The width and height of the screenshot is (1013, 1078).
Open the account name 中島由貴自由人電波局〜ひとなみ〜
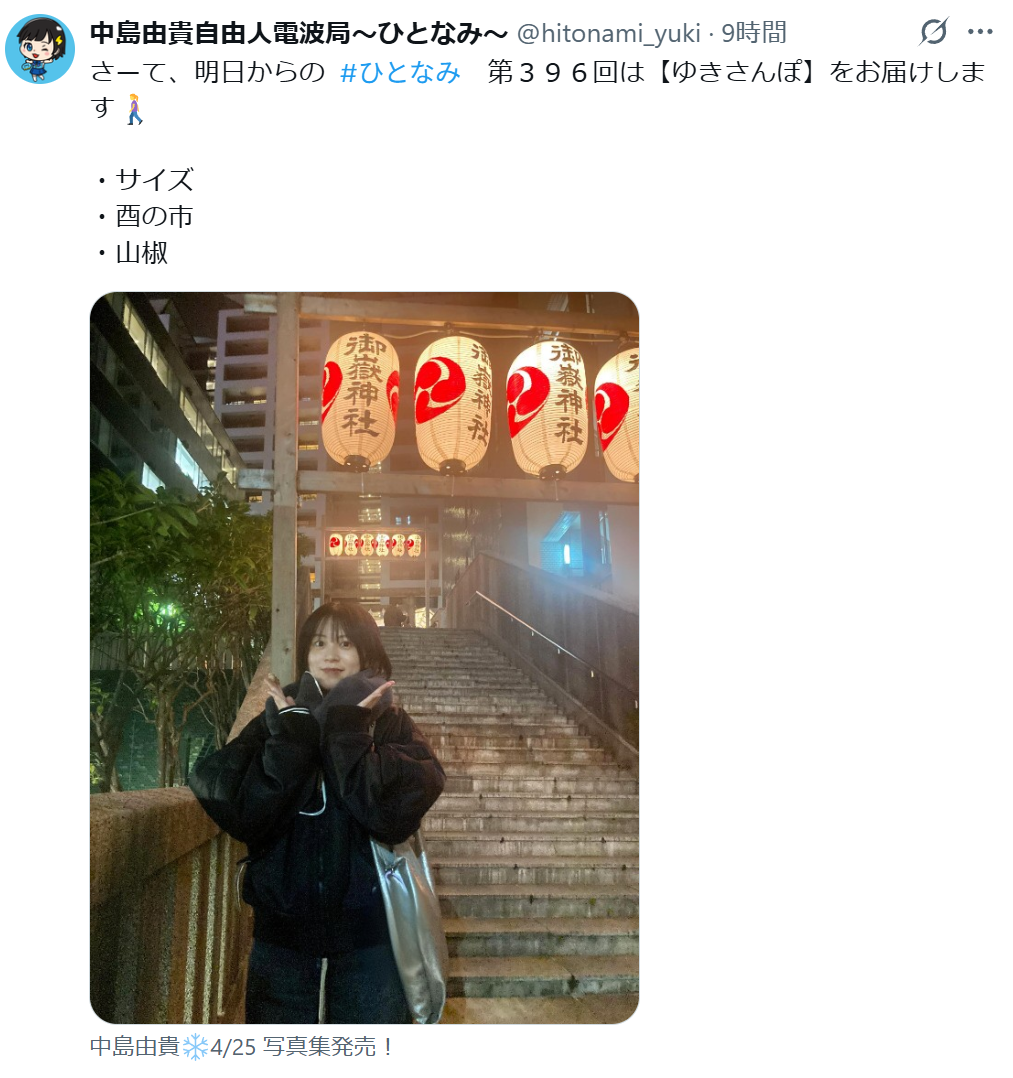[x=299, y=33]
